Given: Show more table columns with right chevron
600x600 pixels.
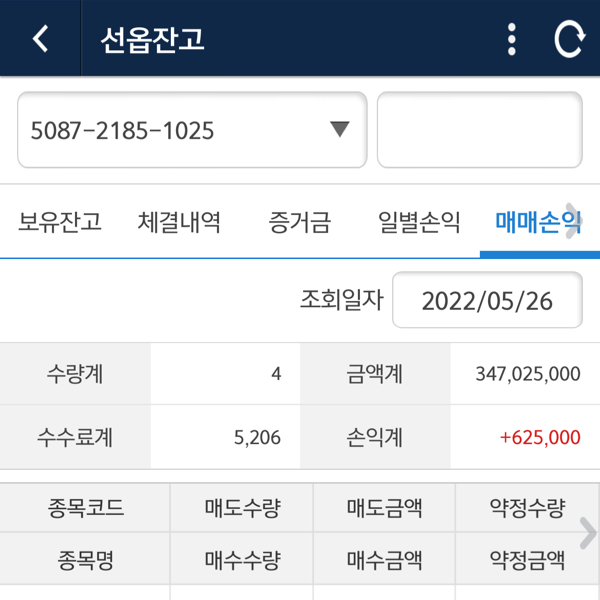Looking at the screenshot, I should click(x=588, y=532).
